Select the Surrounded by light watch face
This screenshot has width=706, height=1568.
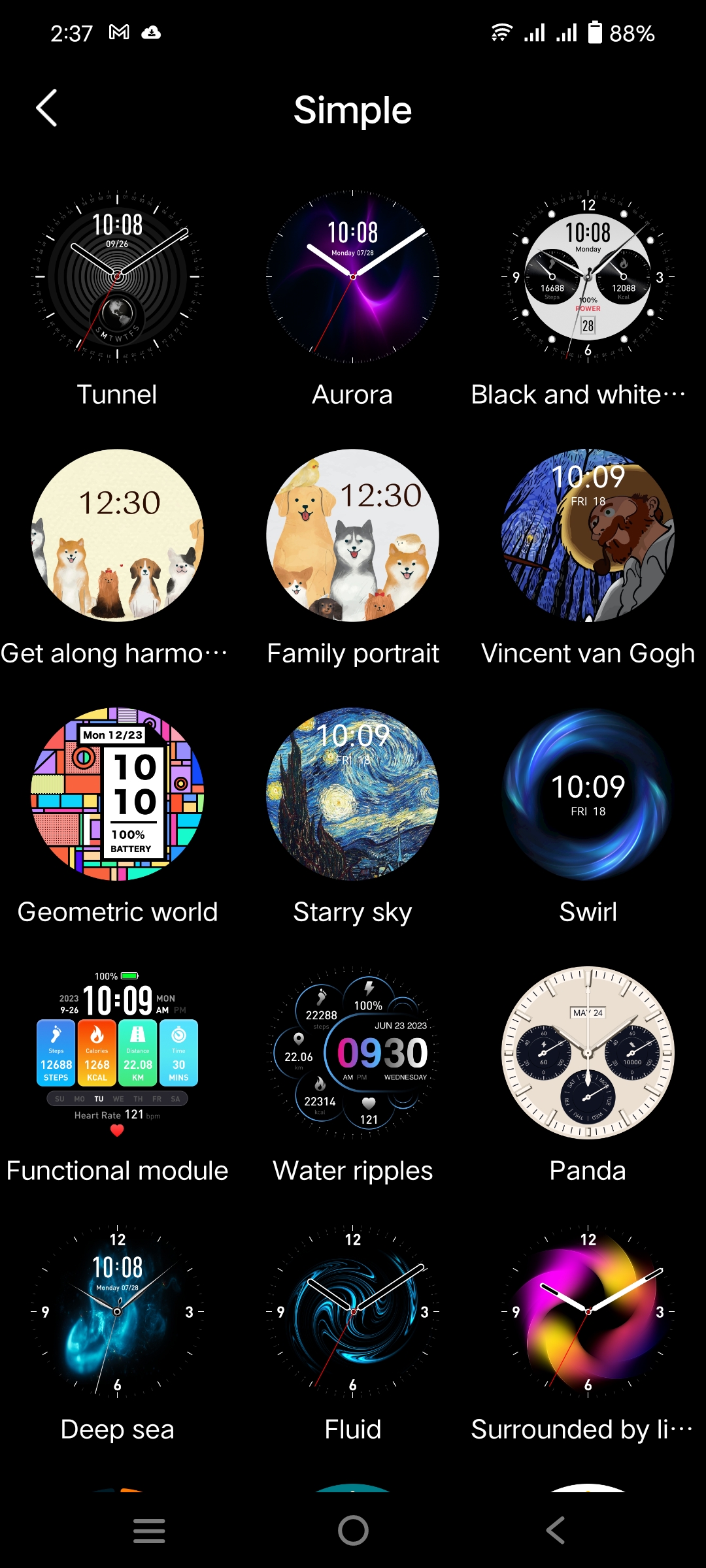click(x=588, y=1311)
